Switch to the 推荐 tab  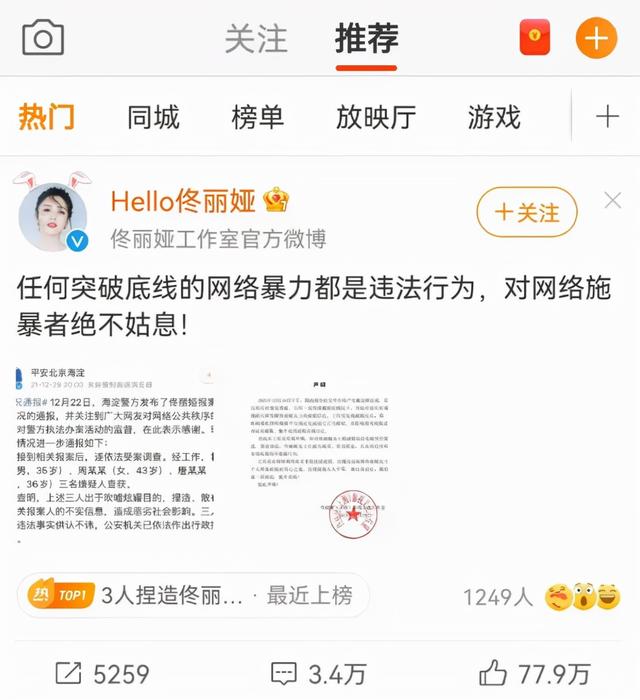coord(366,38)
